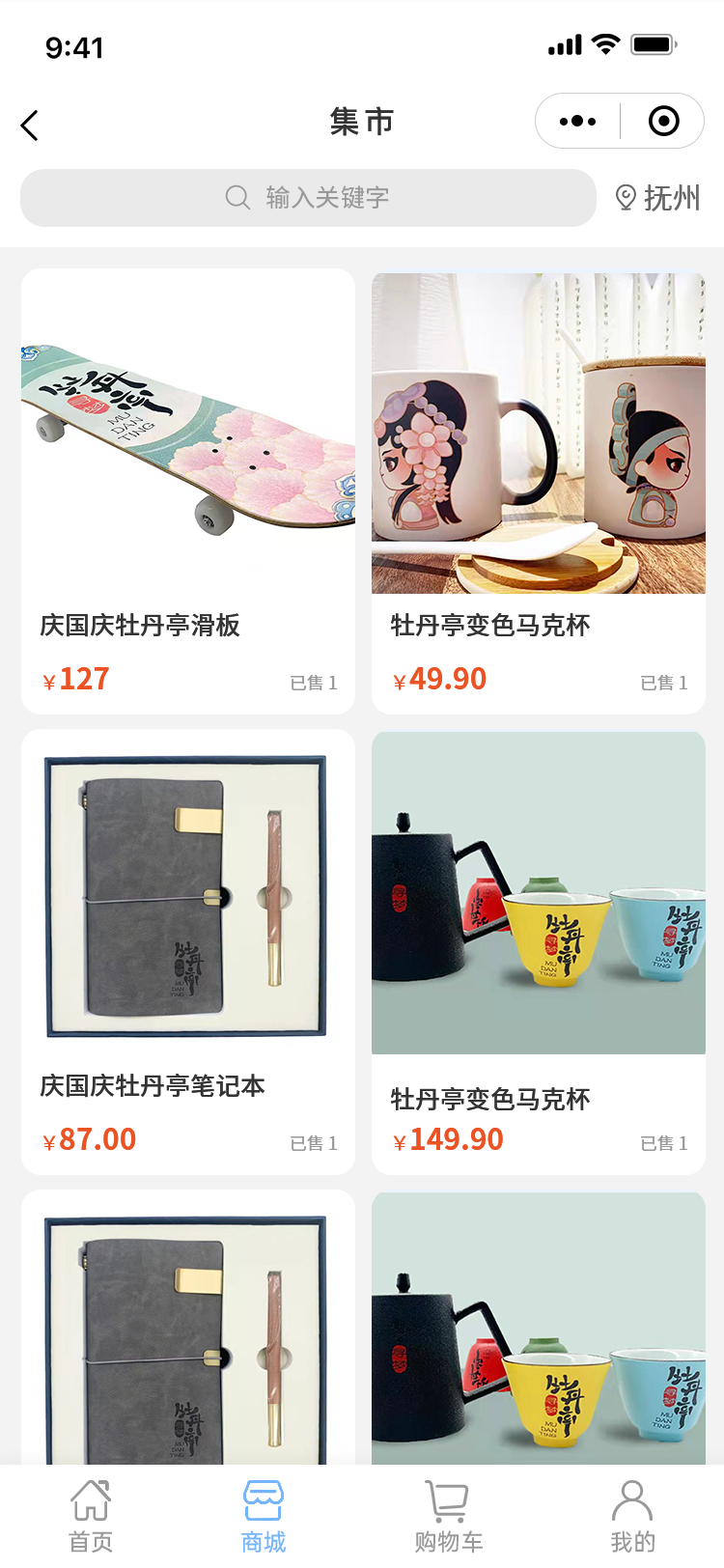The width and height of the screenshot is (724, 1568).
Task: Click the magnifier icon in the search bar
Action: pos(237,197)
